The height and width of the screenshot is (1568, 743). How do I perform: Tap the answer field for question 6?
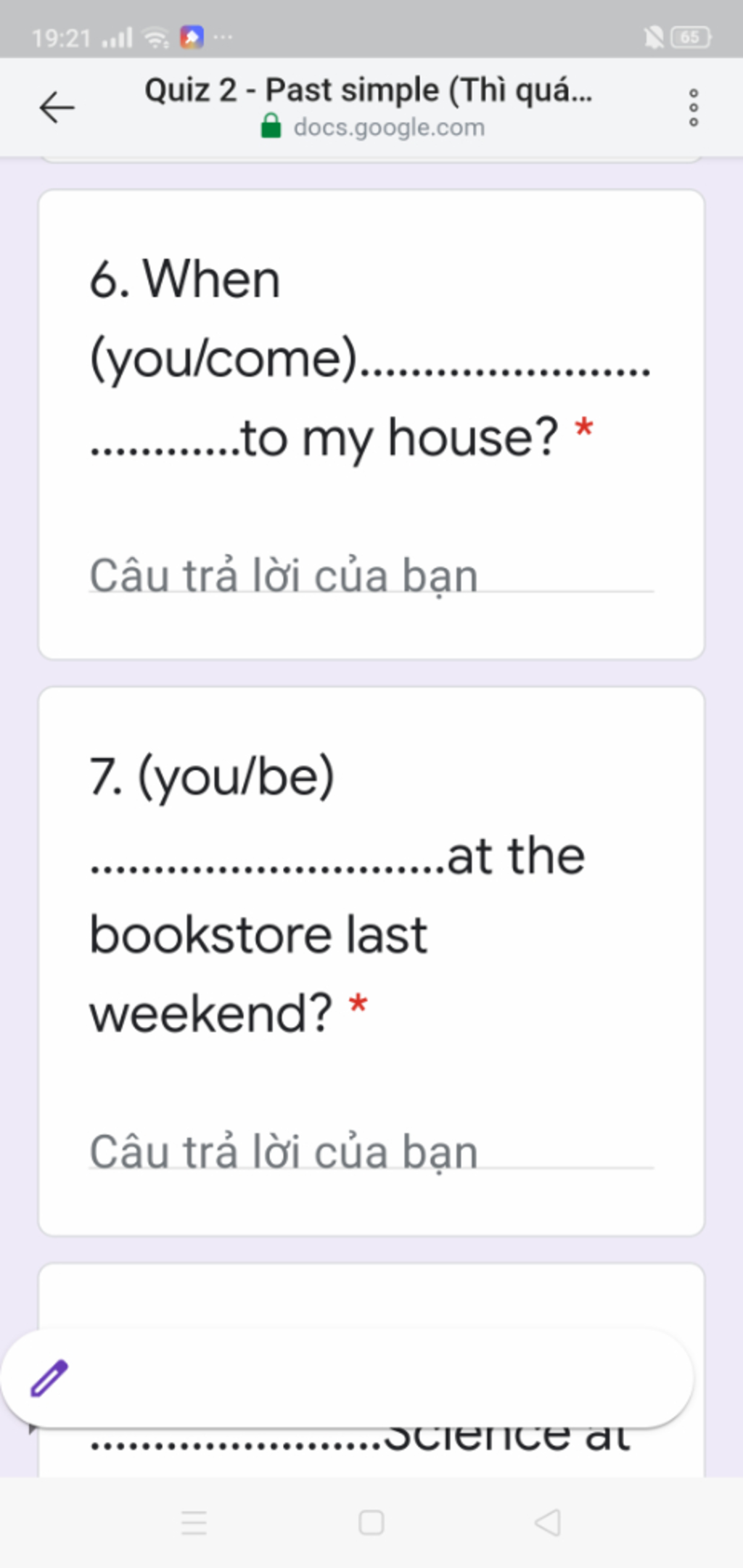[x=370, y=576]
